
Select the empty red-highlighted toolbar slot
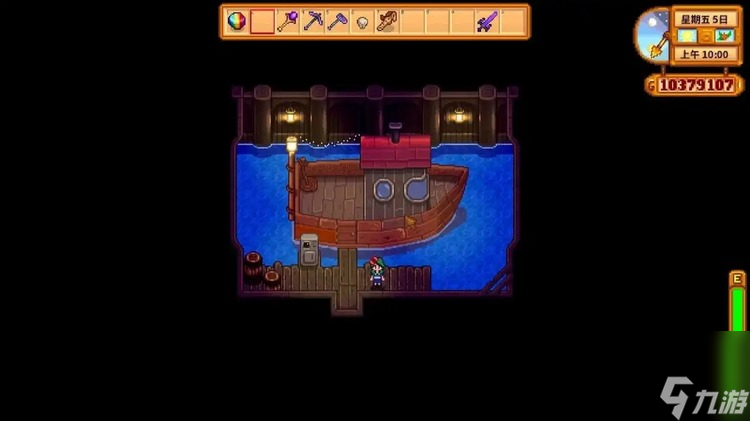click(x=262, y=21)
